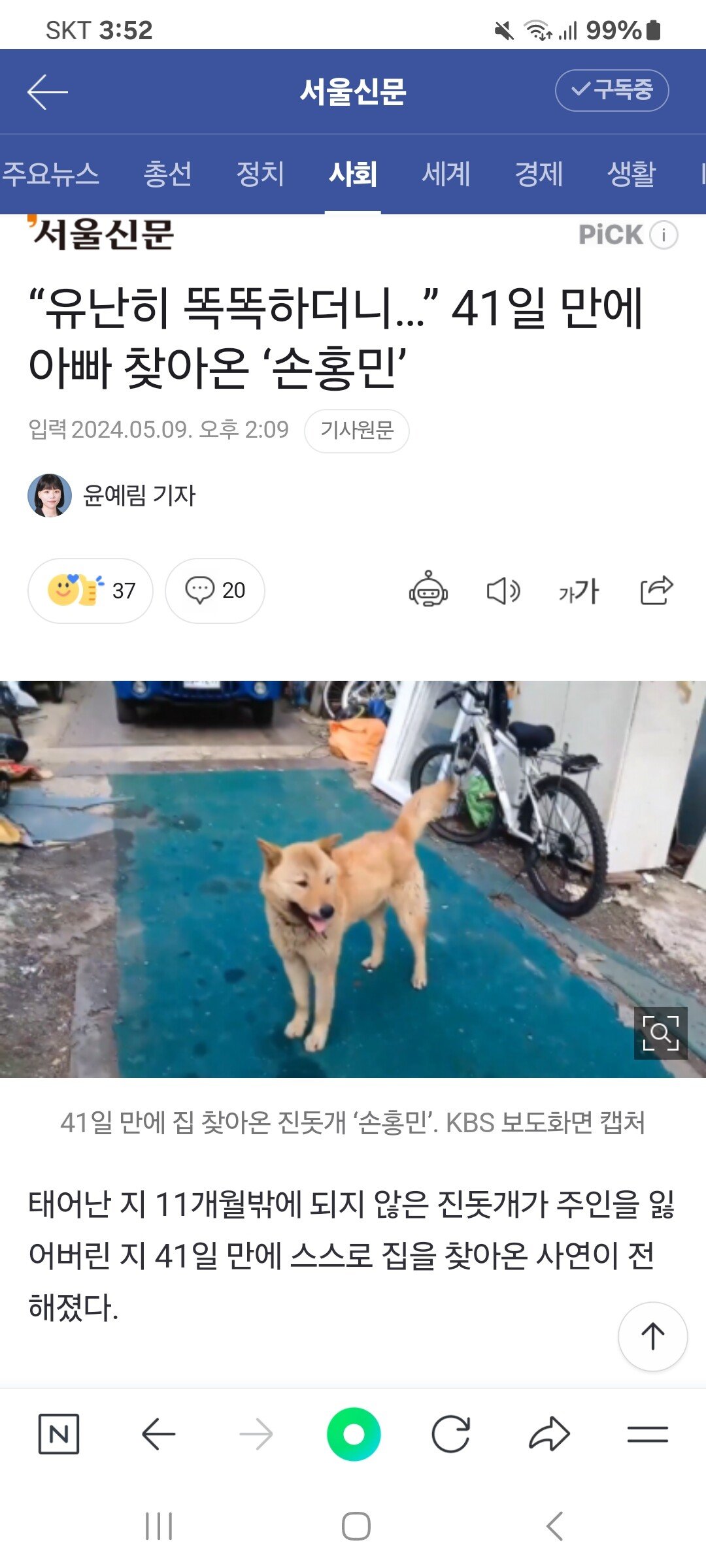Viewport: 706px width, 1568px height.
Task: Change the article font size
Action: 579,591
